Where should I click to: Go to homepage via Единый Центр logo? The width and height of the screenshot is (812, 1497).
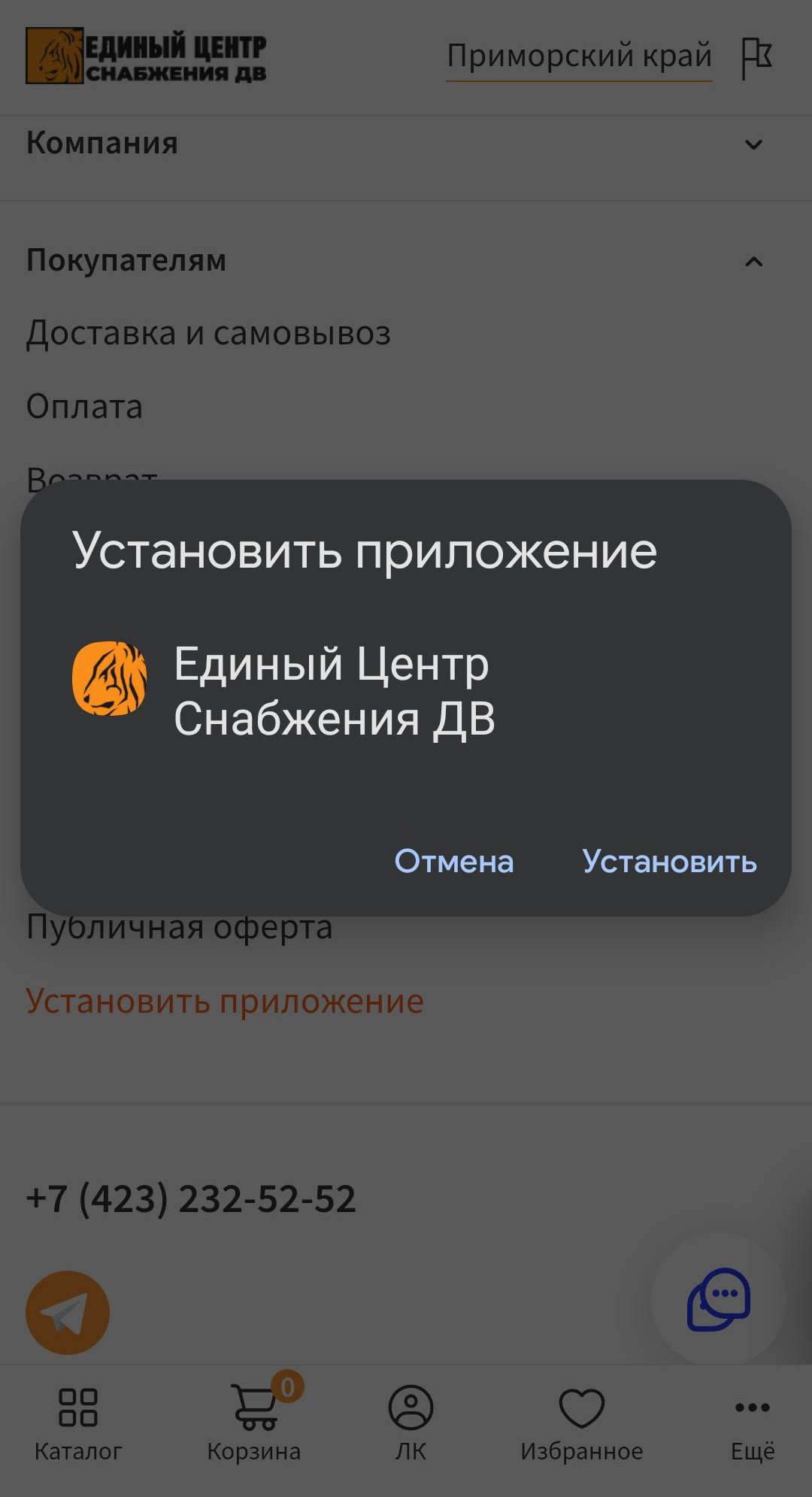[x=147, y=56]
